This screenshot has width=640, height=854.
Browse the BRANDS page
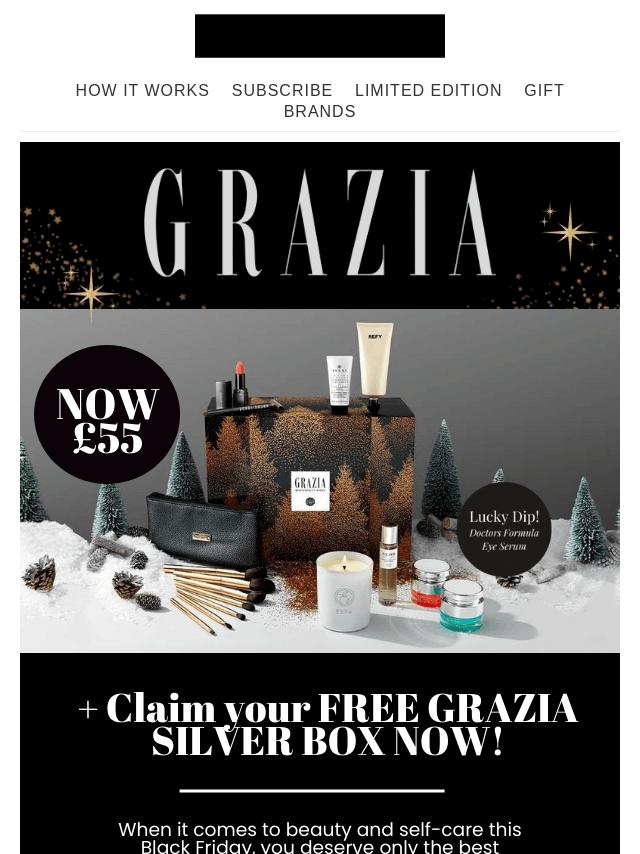(319, 111)
